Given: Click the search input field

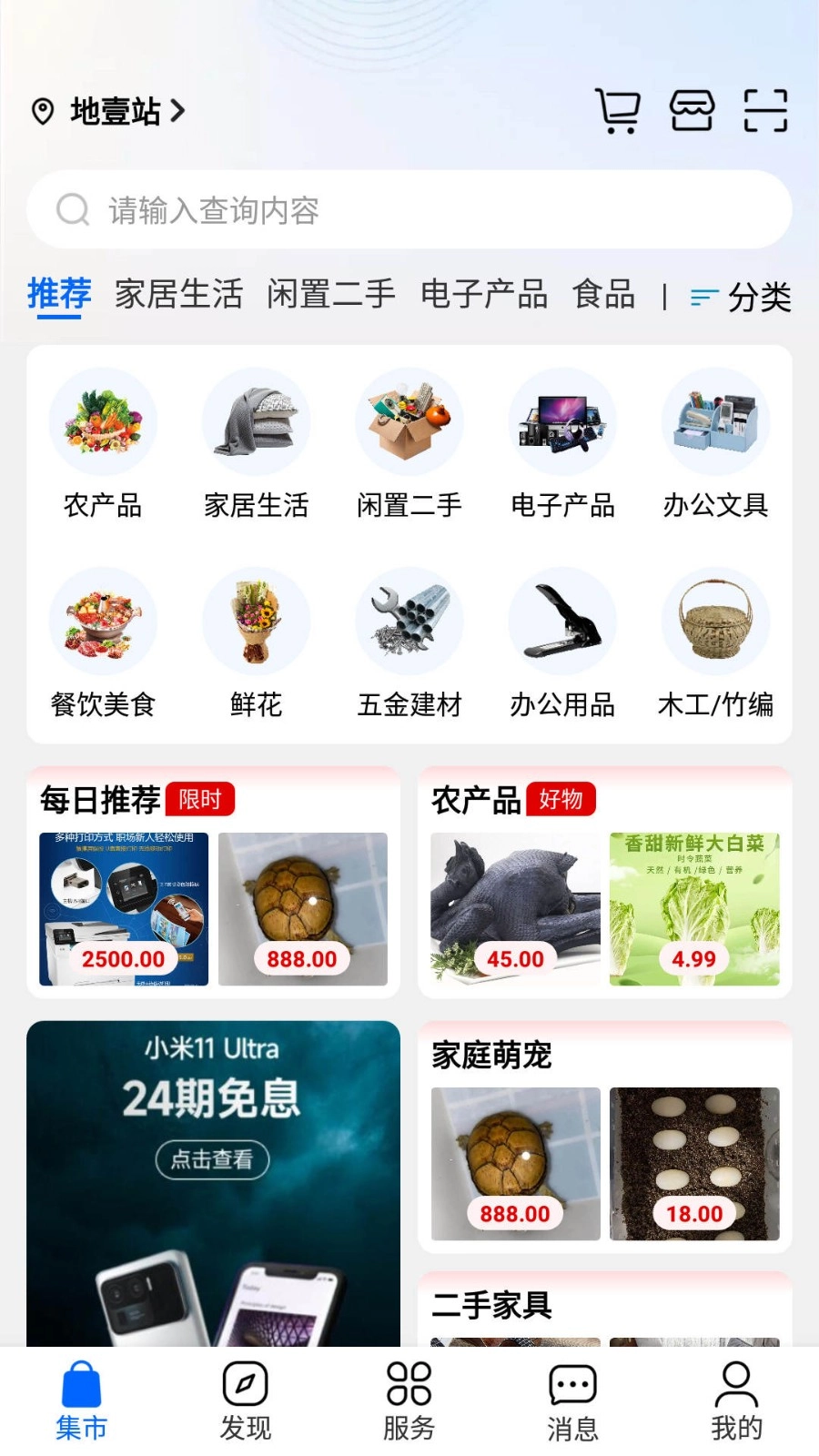Looking at the screenshot, I should coord(409,208).
